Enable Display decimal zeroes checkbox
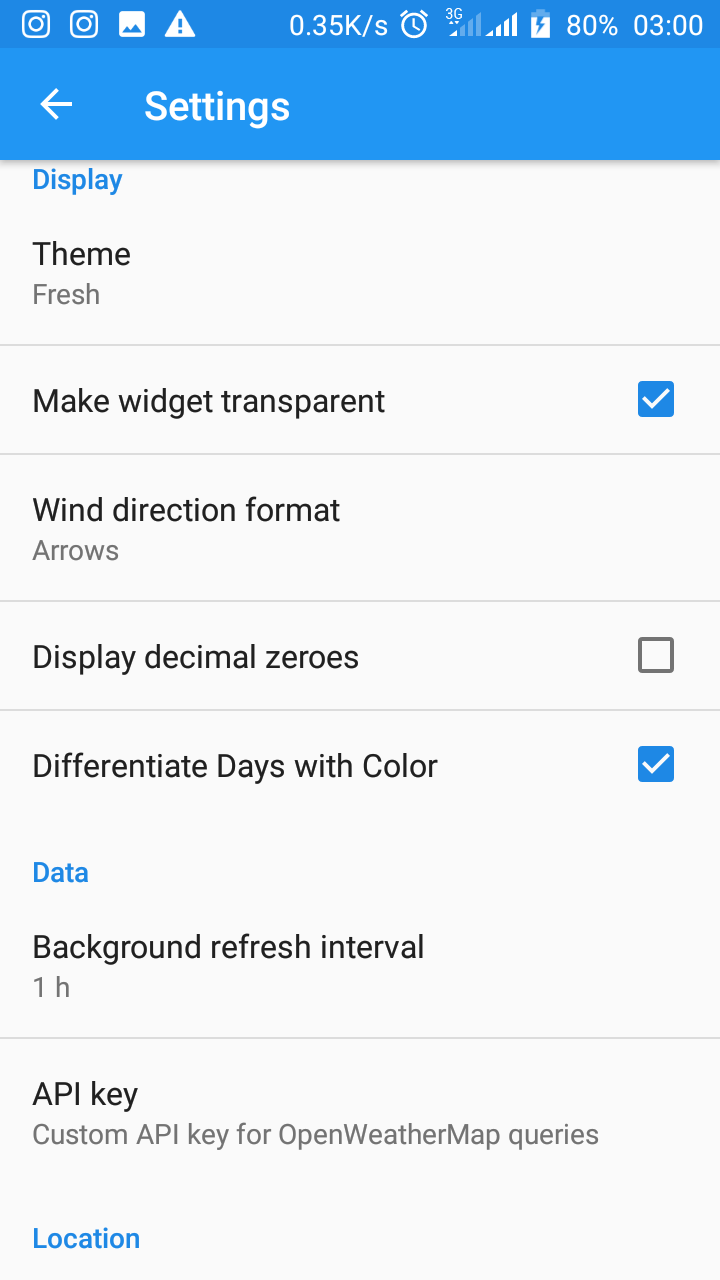The image size is (720, 1280). (x=655, y=656)
